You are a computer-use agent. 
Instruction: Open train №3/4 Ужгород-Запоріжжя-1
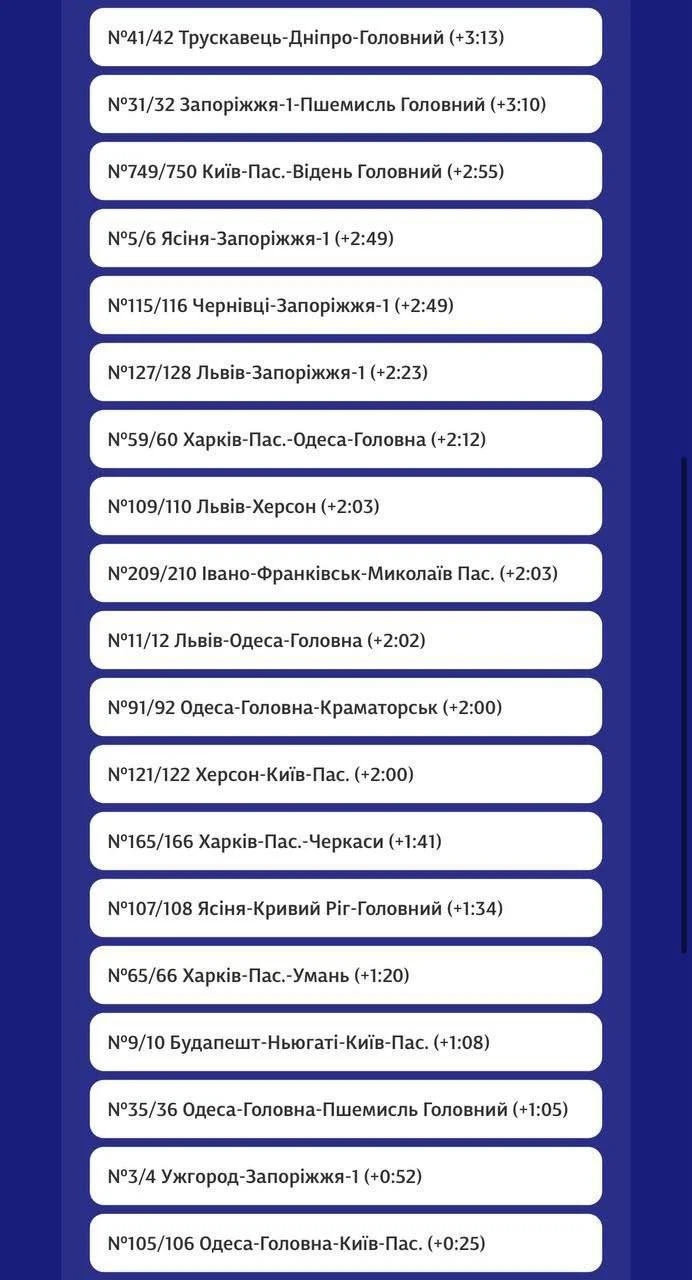coord(346,1177)
